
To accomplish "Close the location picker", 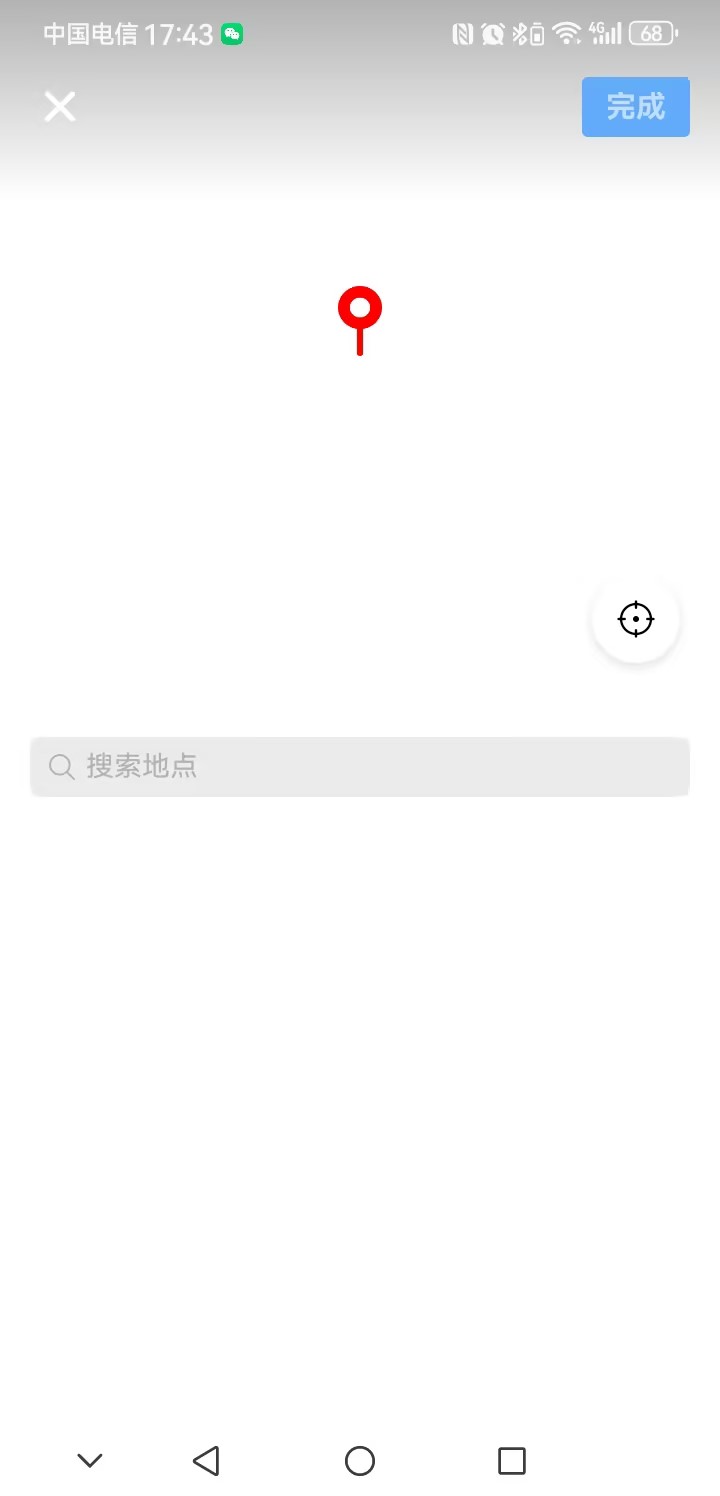I will point(60,106).
